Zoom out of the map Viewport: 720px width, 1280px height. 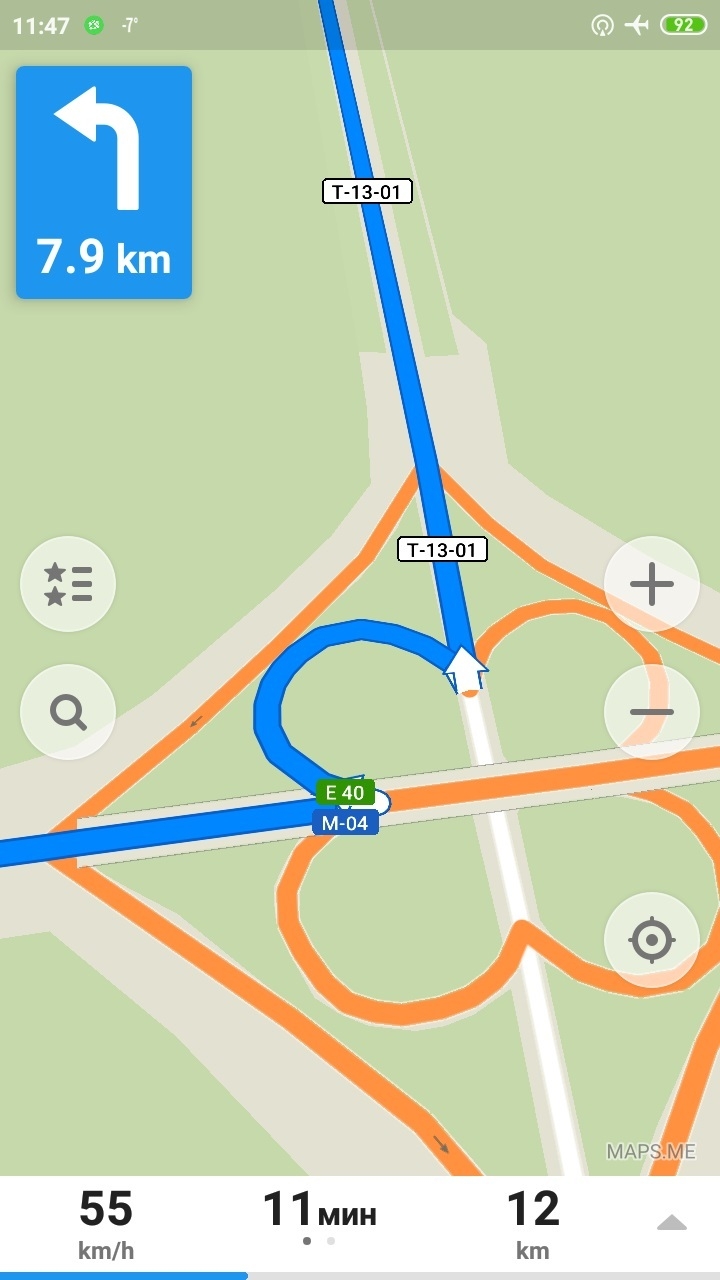tap(651, 712)
